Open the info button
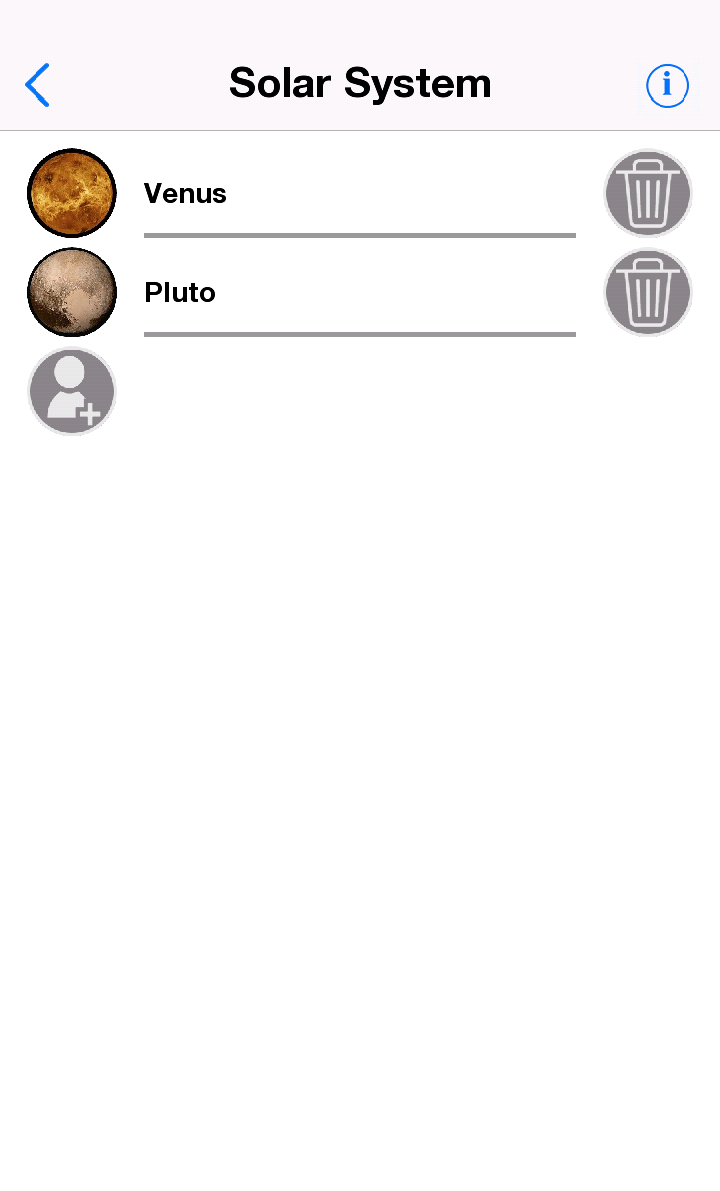Screen dimensions: 720x1191 pos(667,84)
